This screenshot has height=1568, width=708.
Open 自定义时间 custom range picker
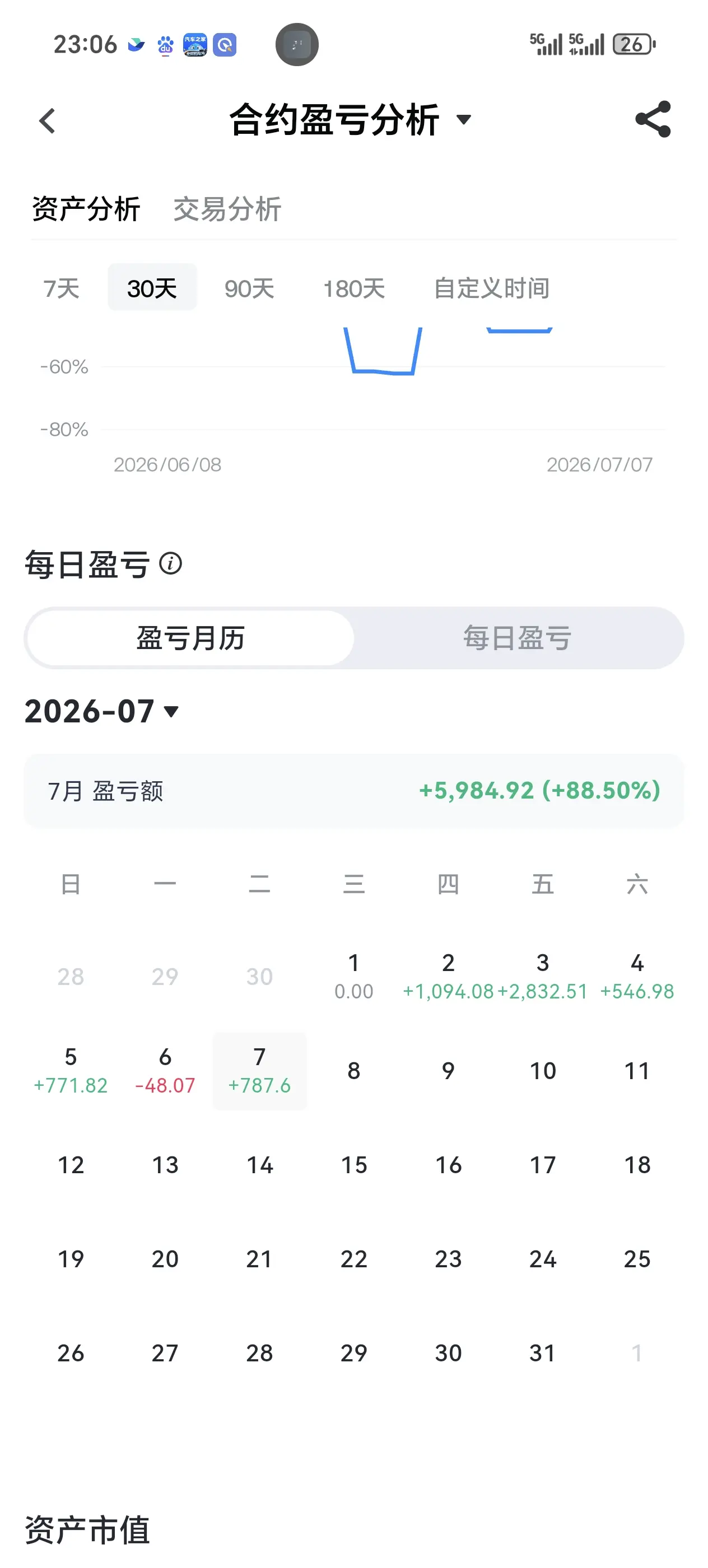(491, 288)
